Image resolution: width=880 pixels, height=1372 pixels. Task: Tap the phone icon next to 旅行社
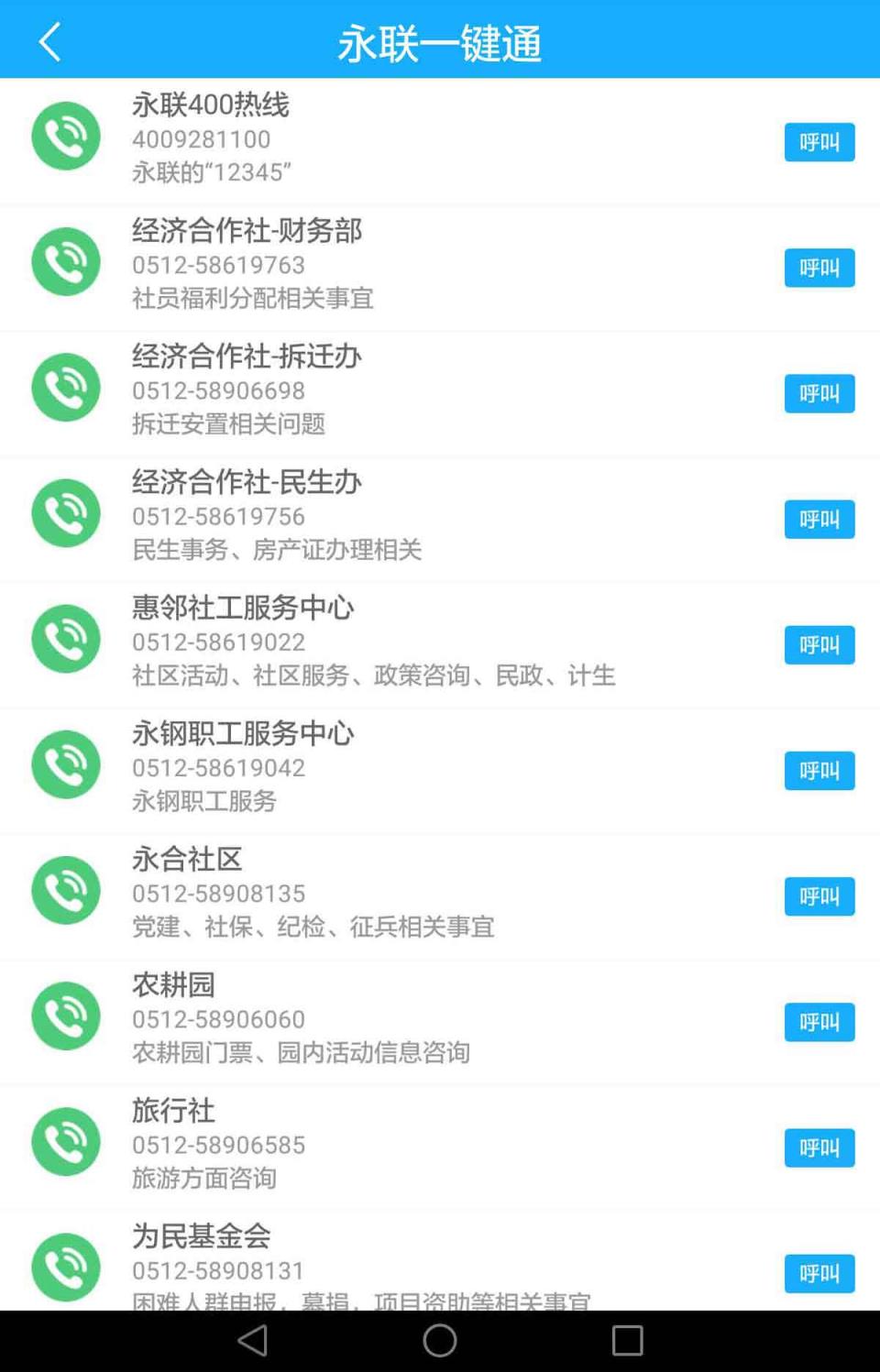click(65, 1141)
